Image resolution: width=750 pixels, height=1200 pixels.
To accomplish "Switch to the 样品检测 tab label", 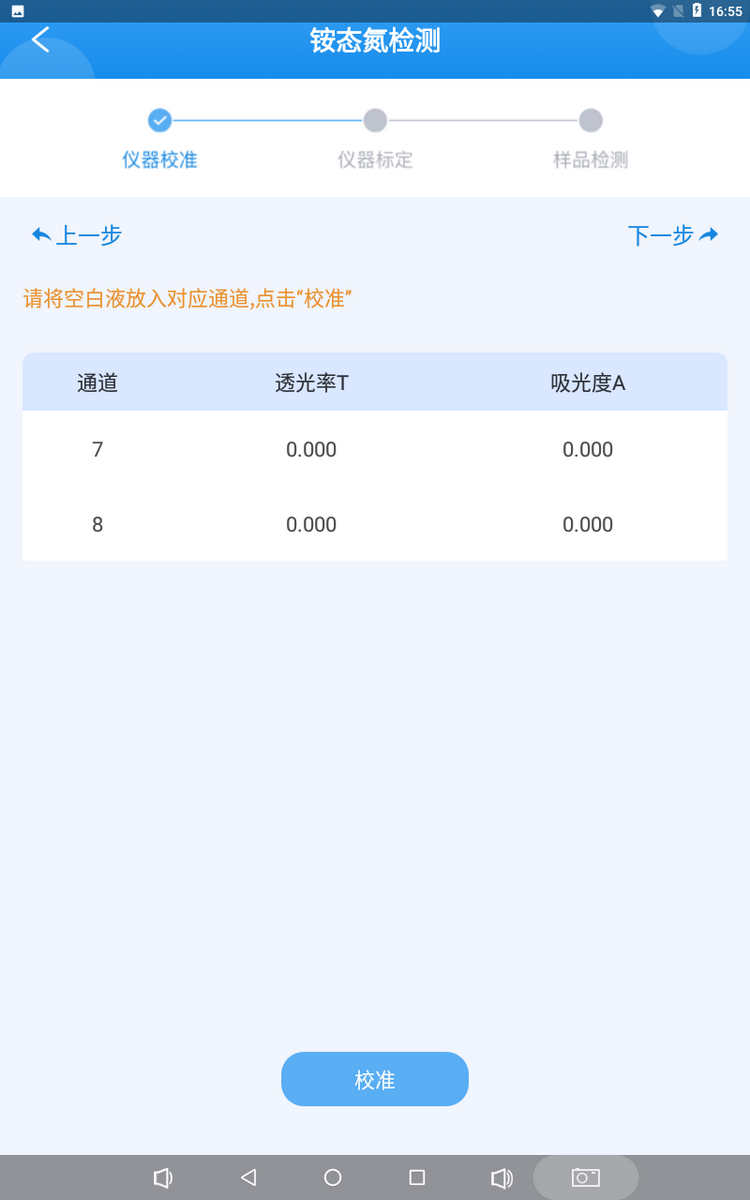I will click(591, 160).
